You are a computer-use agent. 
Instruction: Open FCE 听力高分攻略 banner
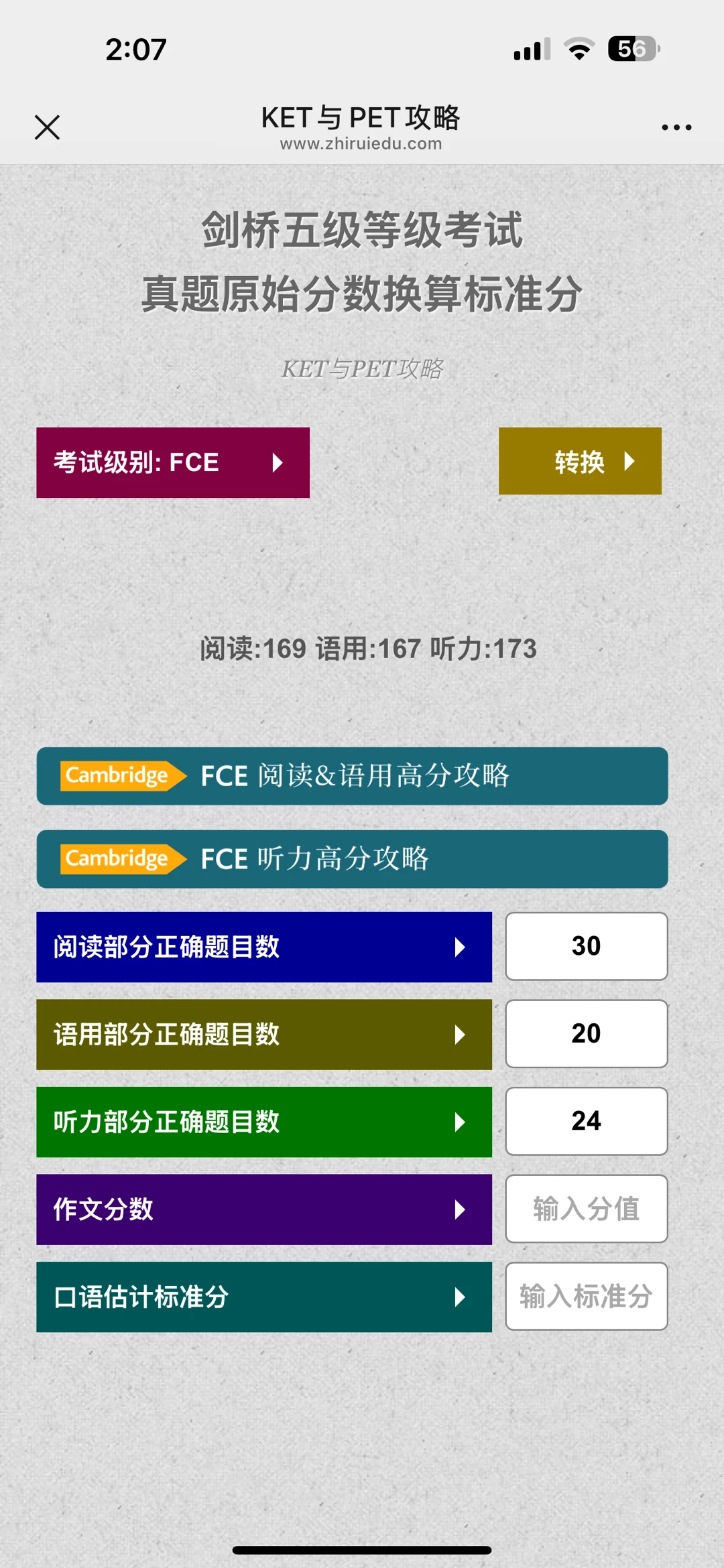tap(352, 859)
